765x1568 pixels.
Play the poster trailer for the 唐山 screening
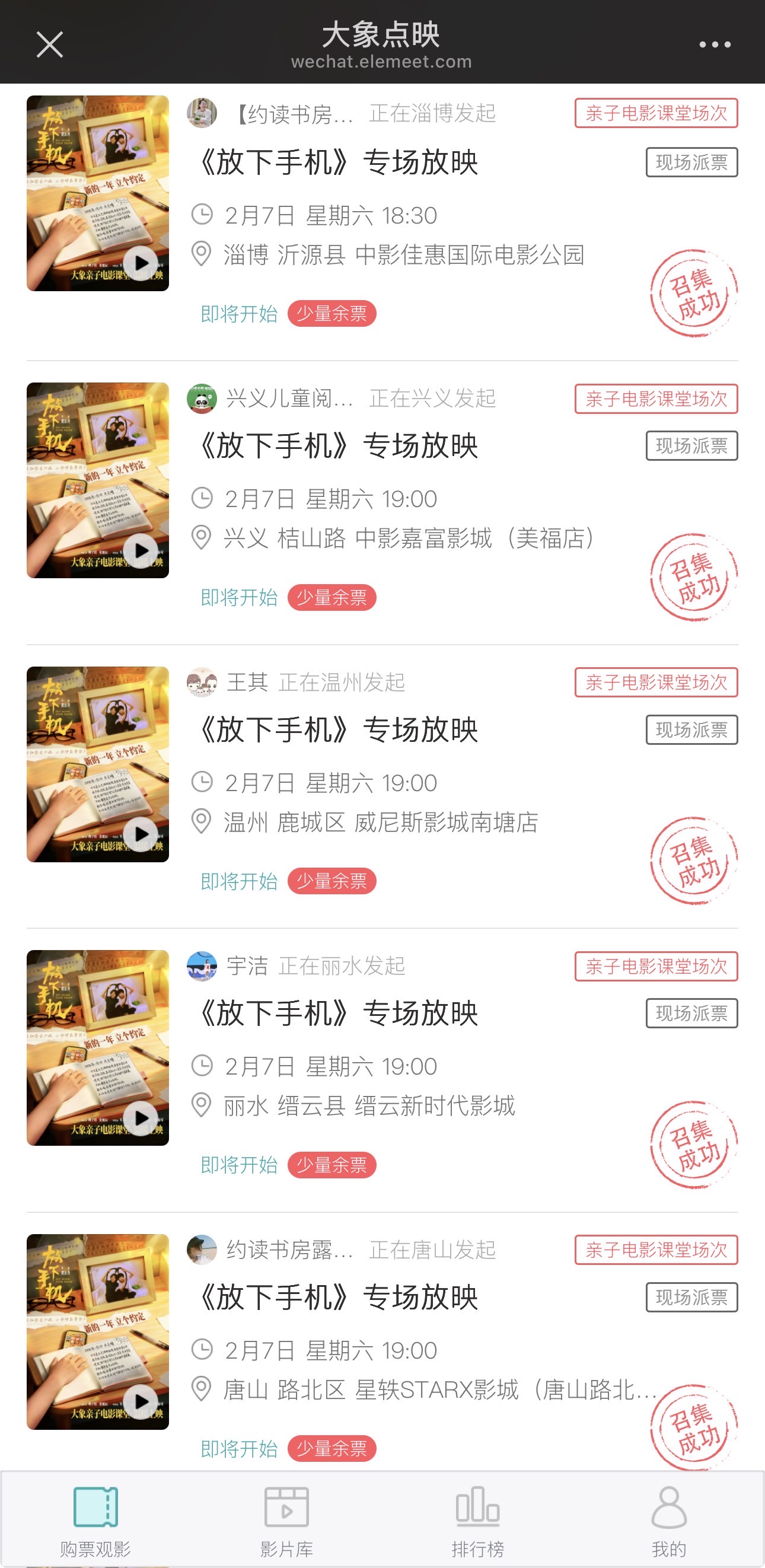click(141, 1401)
